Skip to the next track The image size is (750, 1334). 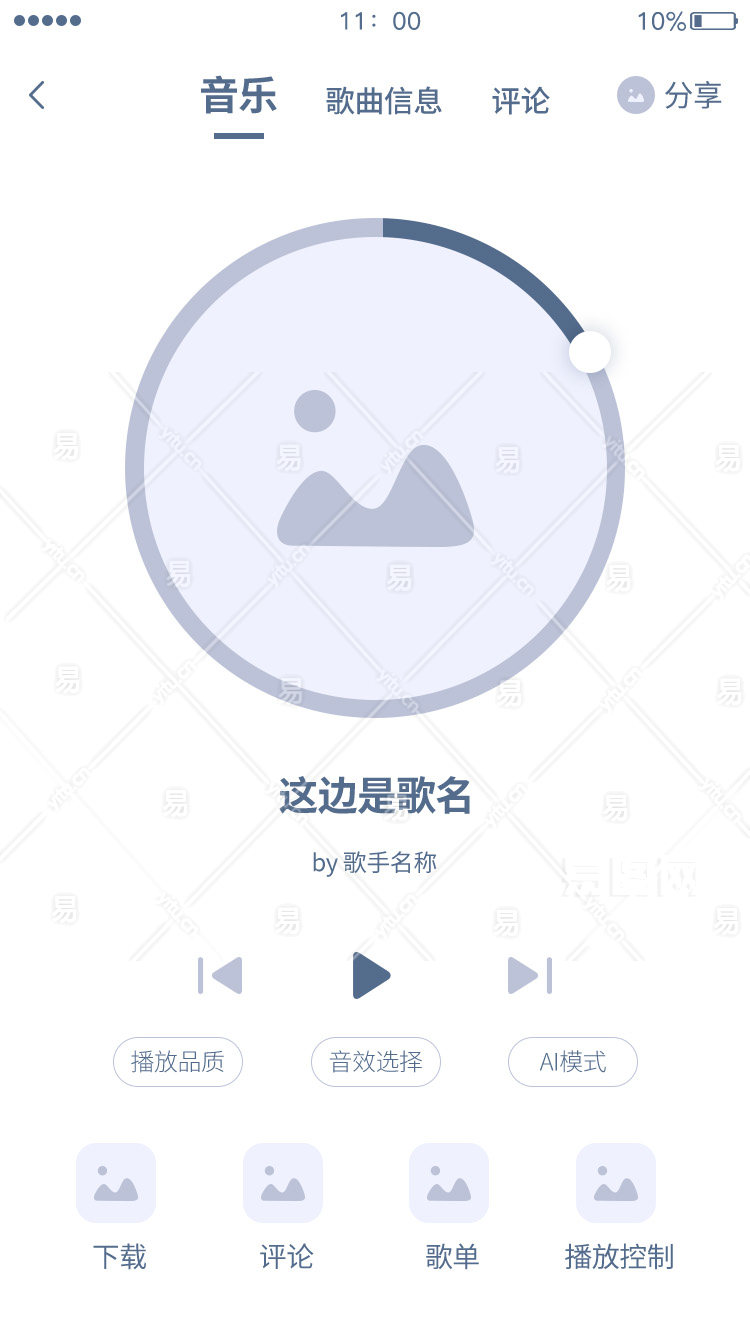pyautogui.click(x=529, y=975)
